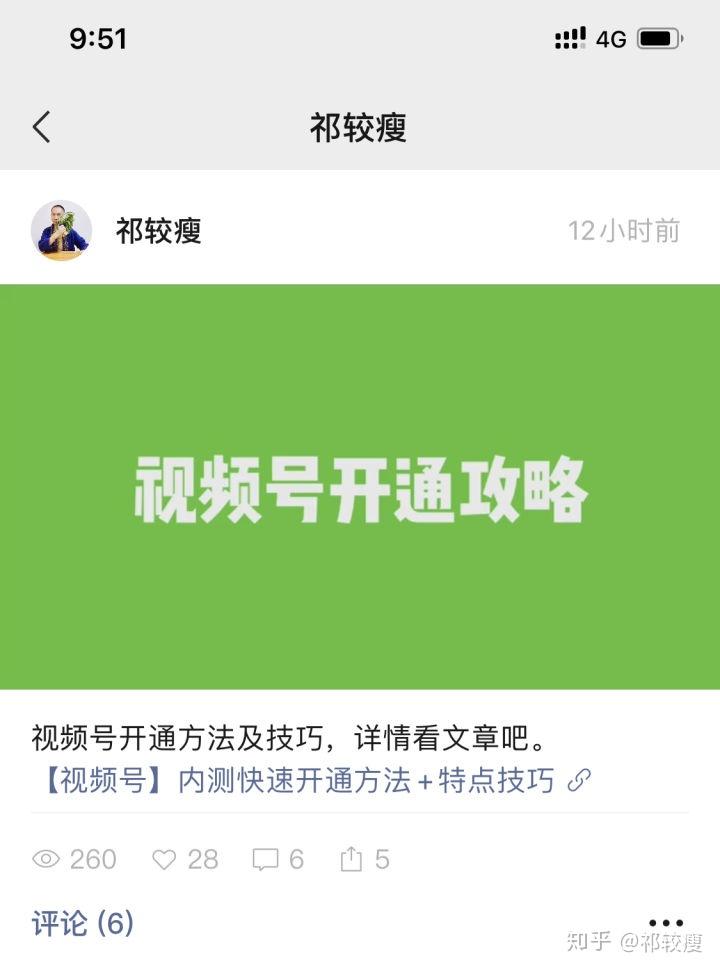Open 祁较瘦's profile avatar

61,231
